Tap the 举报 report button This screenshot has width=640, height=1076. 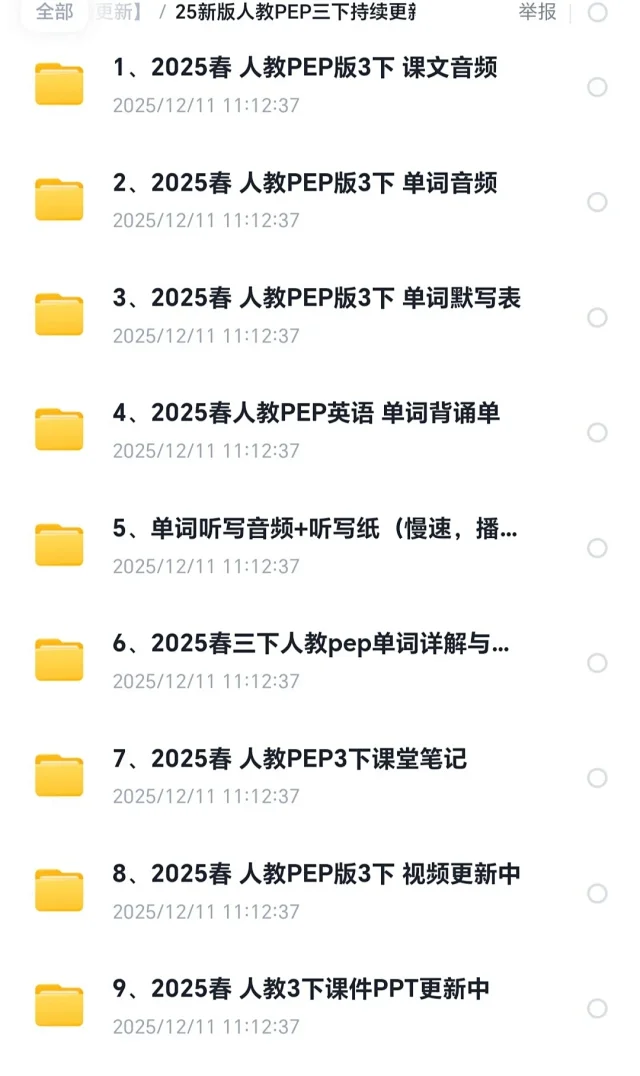(x=537, y=12)
